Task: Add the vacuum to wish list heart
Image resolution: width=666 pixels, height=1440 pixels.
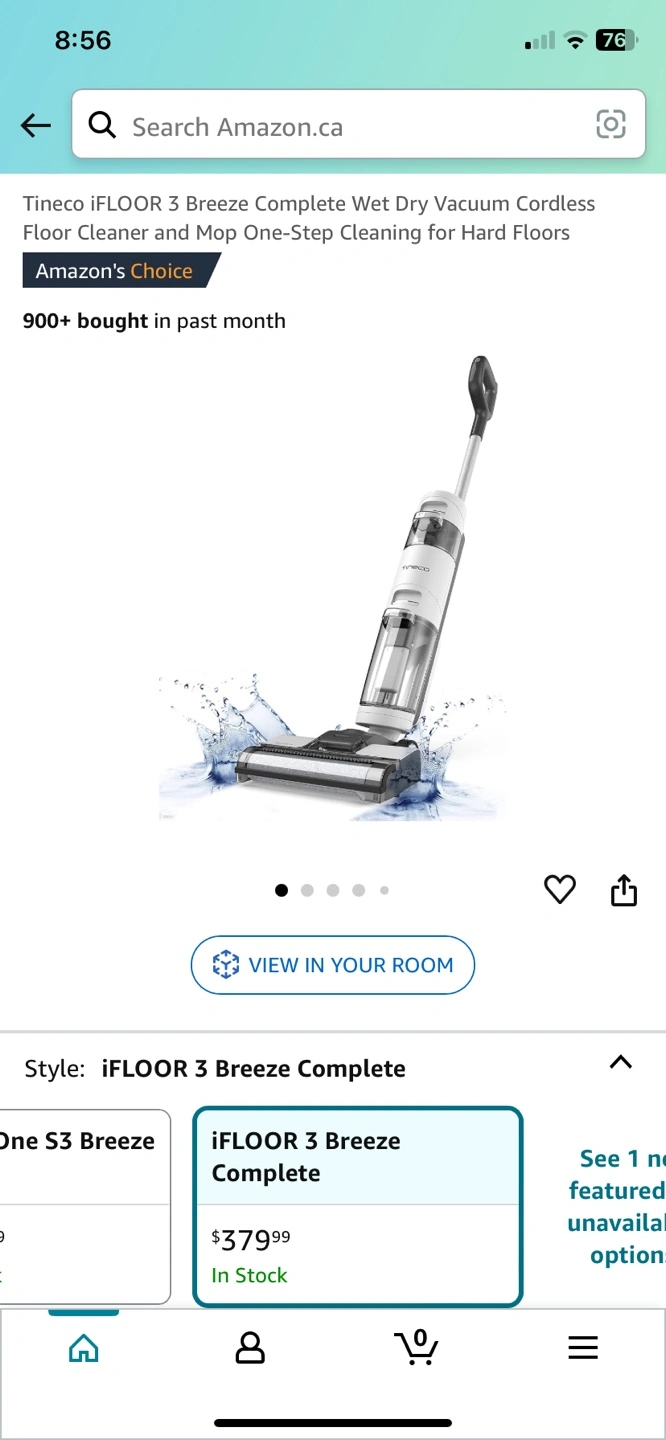Action: [x=560, y=889]
